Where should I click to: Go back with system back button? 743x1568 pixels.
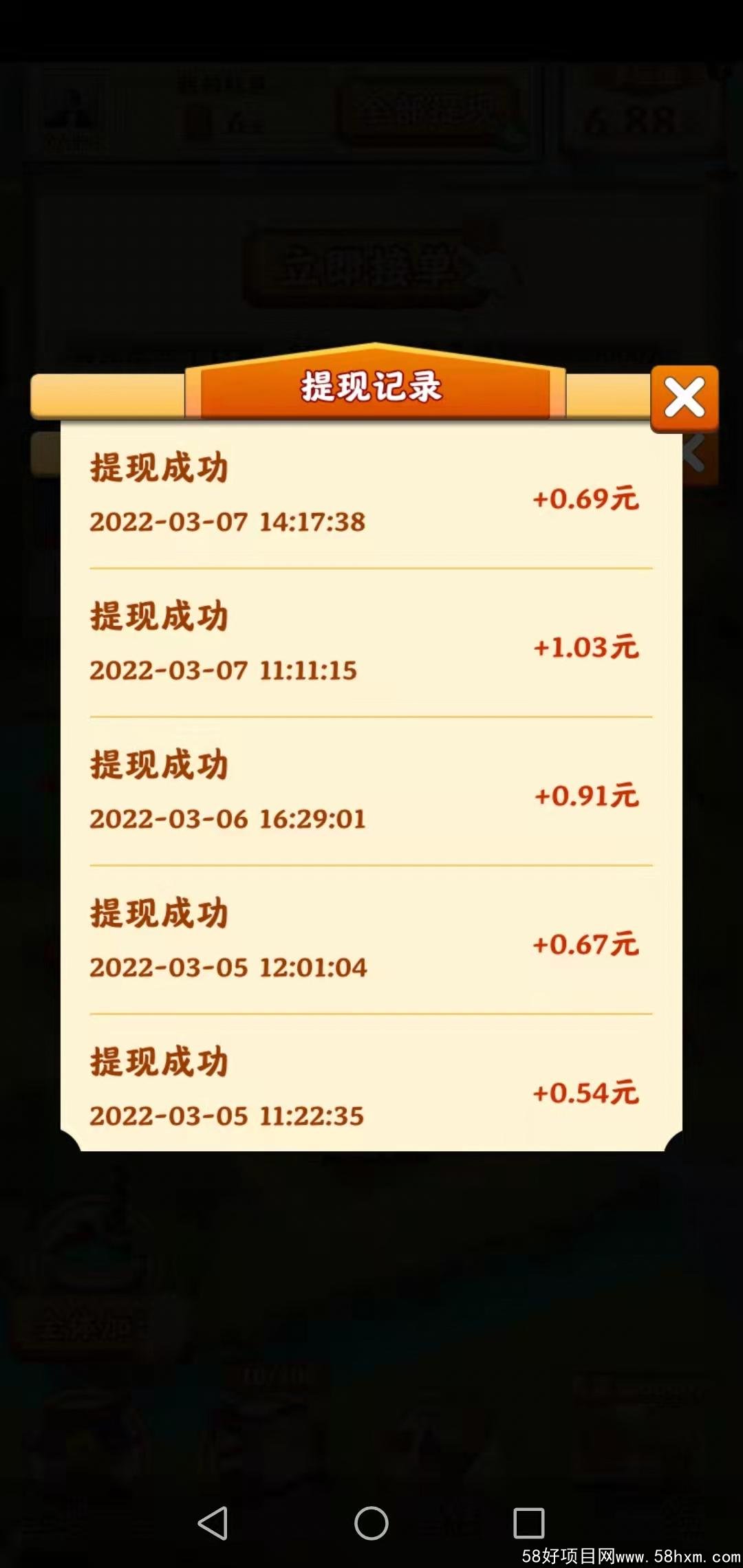coord(213,1523)
